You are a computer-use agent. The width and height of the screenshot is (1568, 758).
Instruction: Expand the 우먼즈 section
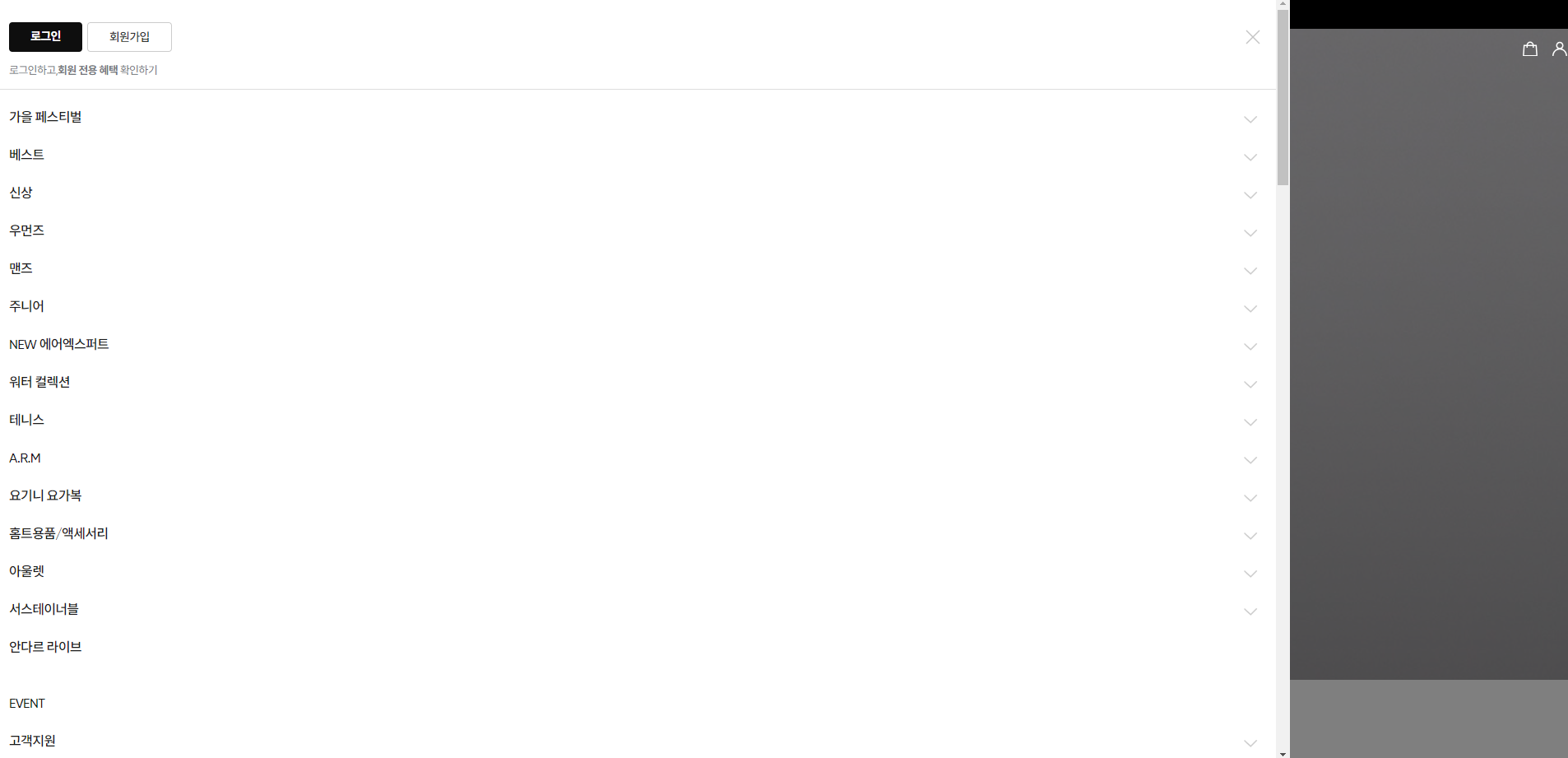click(1250, 233)
